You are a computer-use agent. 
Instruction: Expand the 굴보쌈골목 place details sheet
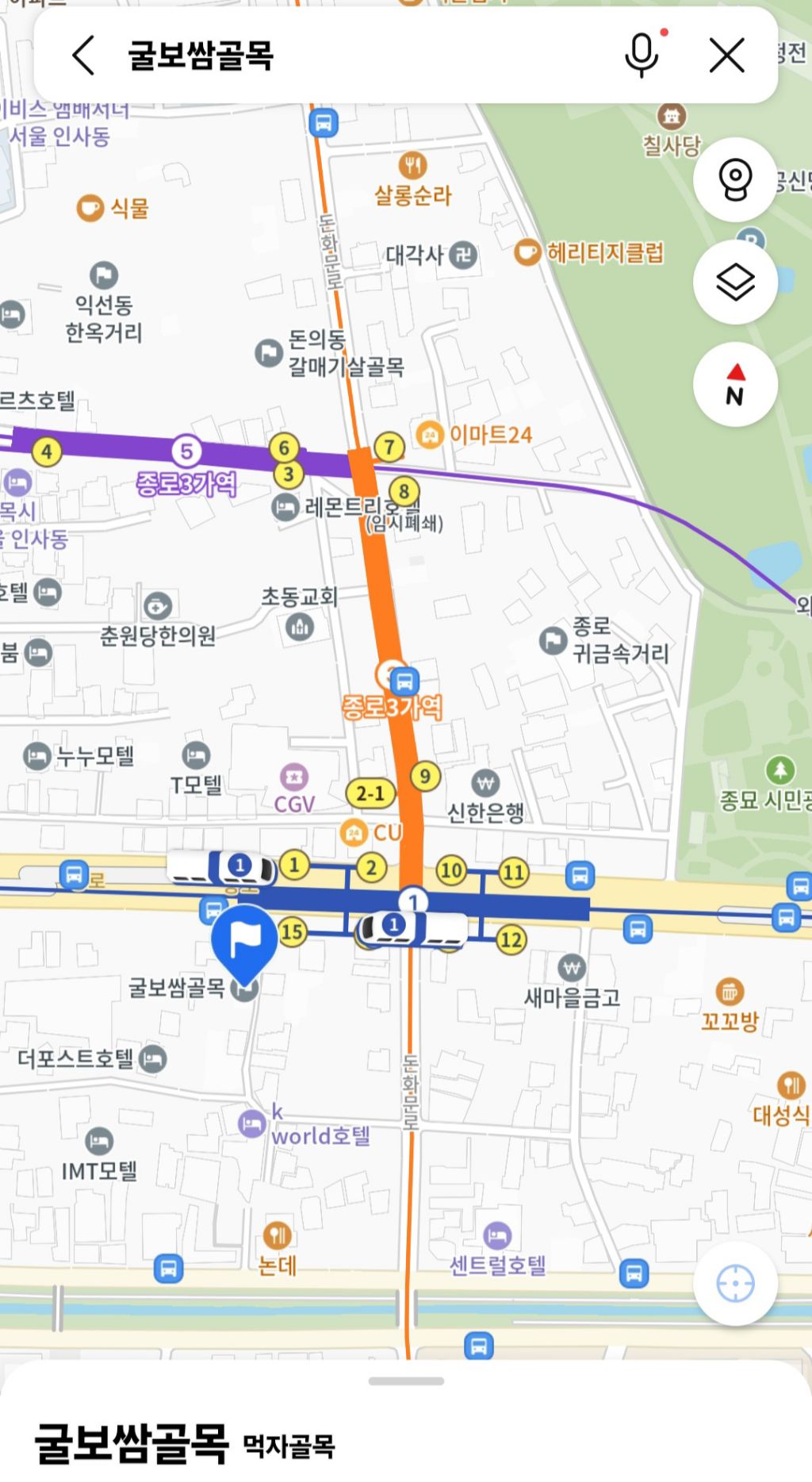(406, 1381)
